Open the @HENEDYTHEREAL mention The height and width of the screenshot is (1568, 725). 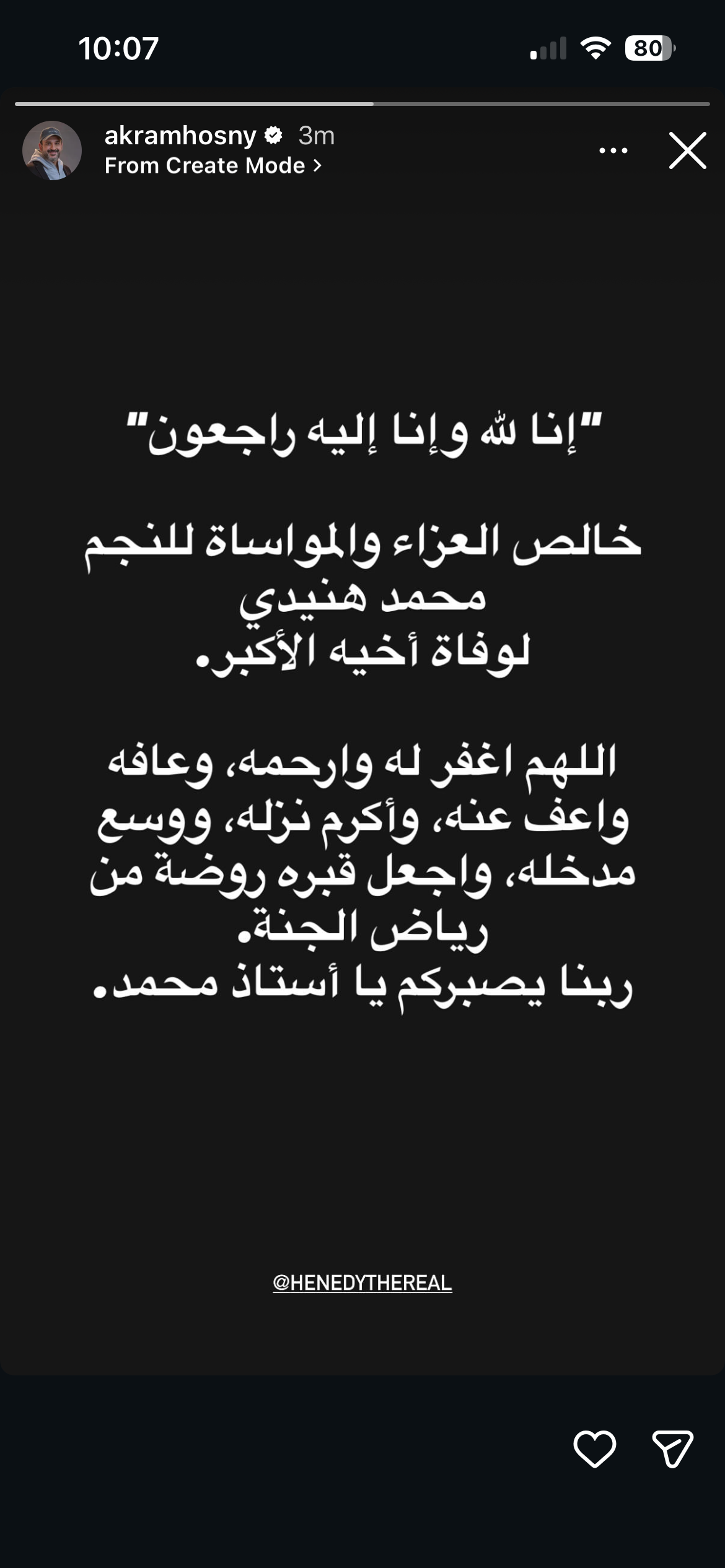[x=362, y=1283]
